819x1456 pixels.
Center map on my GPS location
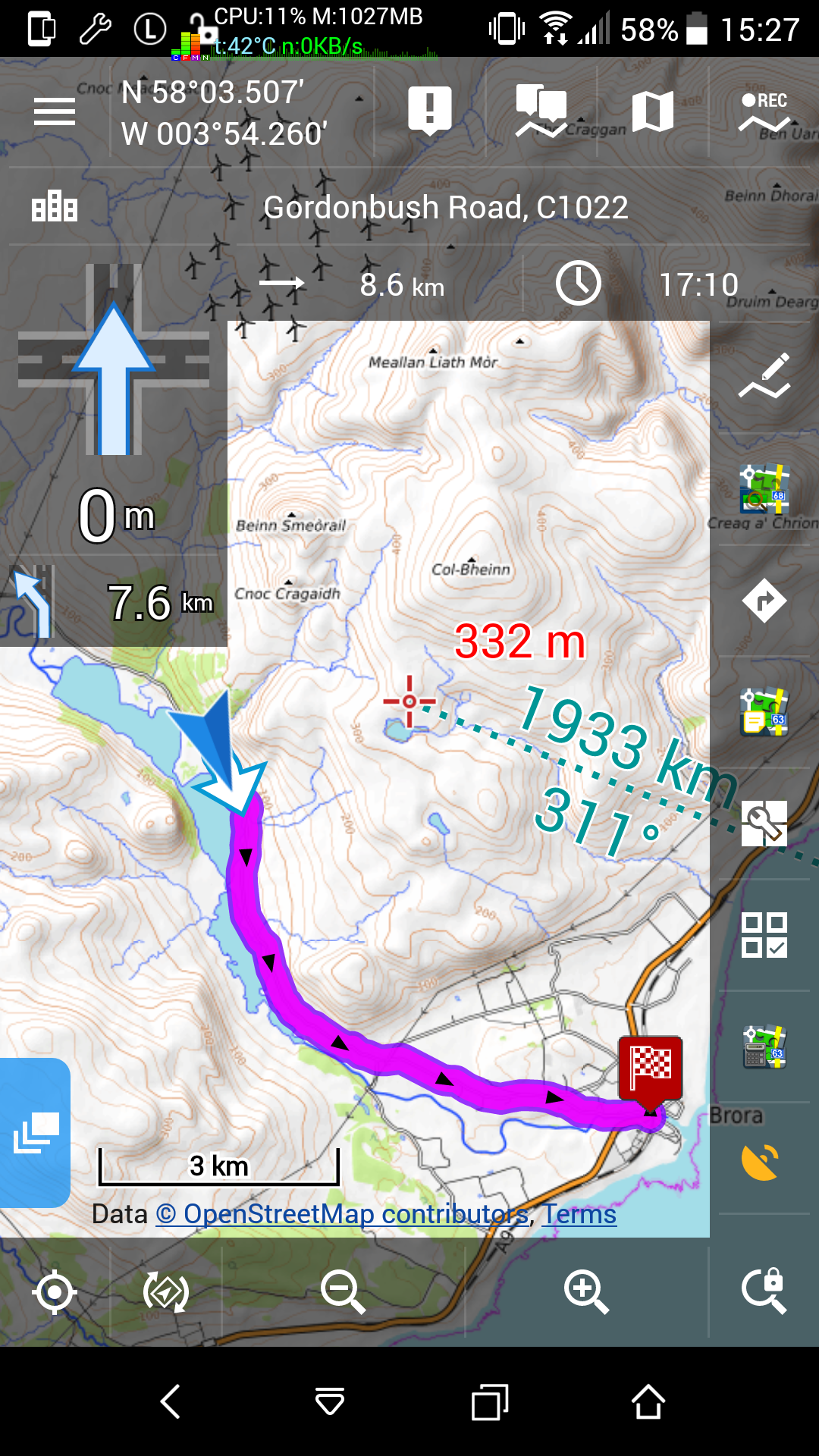click(x=55, y=1292)
